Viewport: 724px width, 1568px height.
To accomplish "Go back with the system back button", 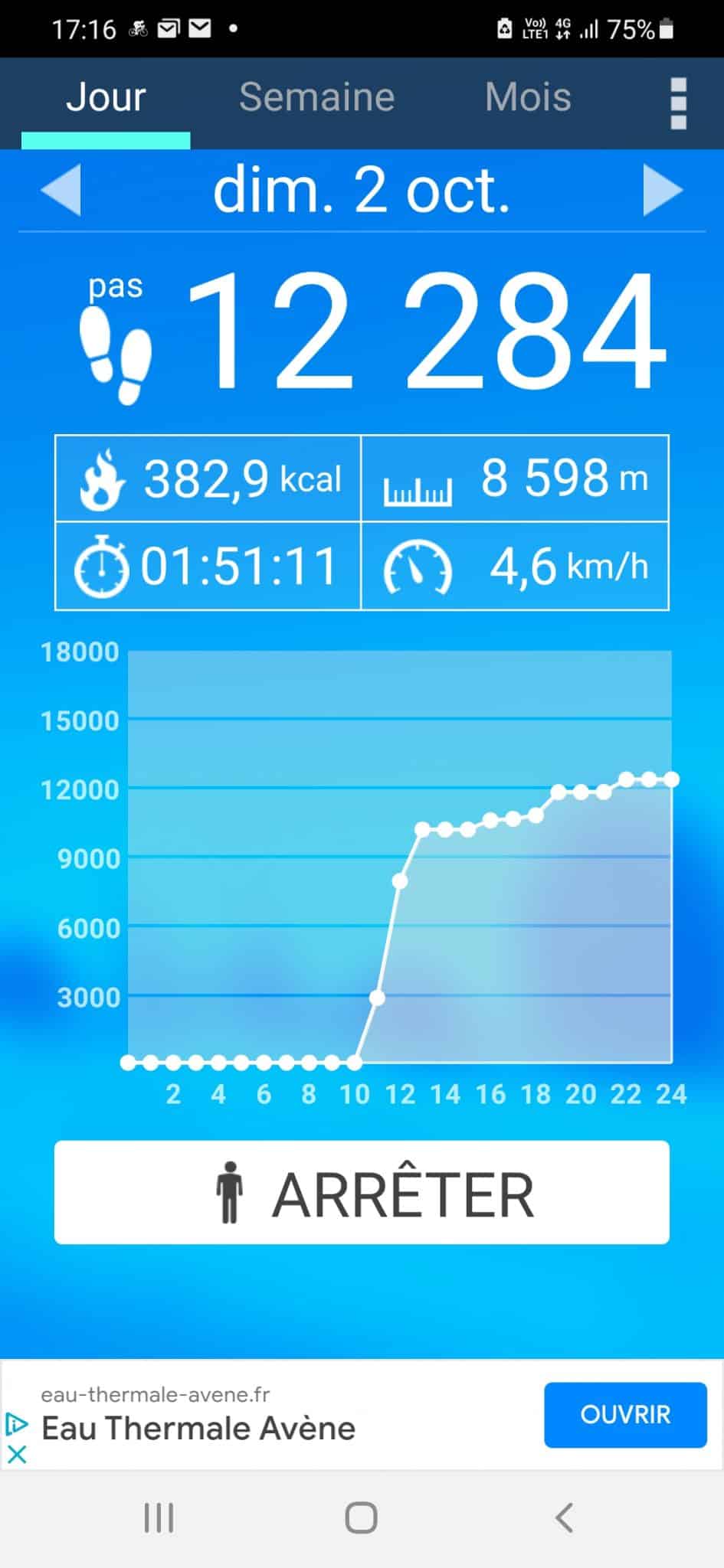I will pos(565,1517).
